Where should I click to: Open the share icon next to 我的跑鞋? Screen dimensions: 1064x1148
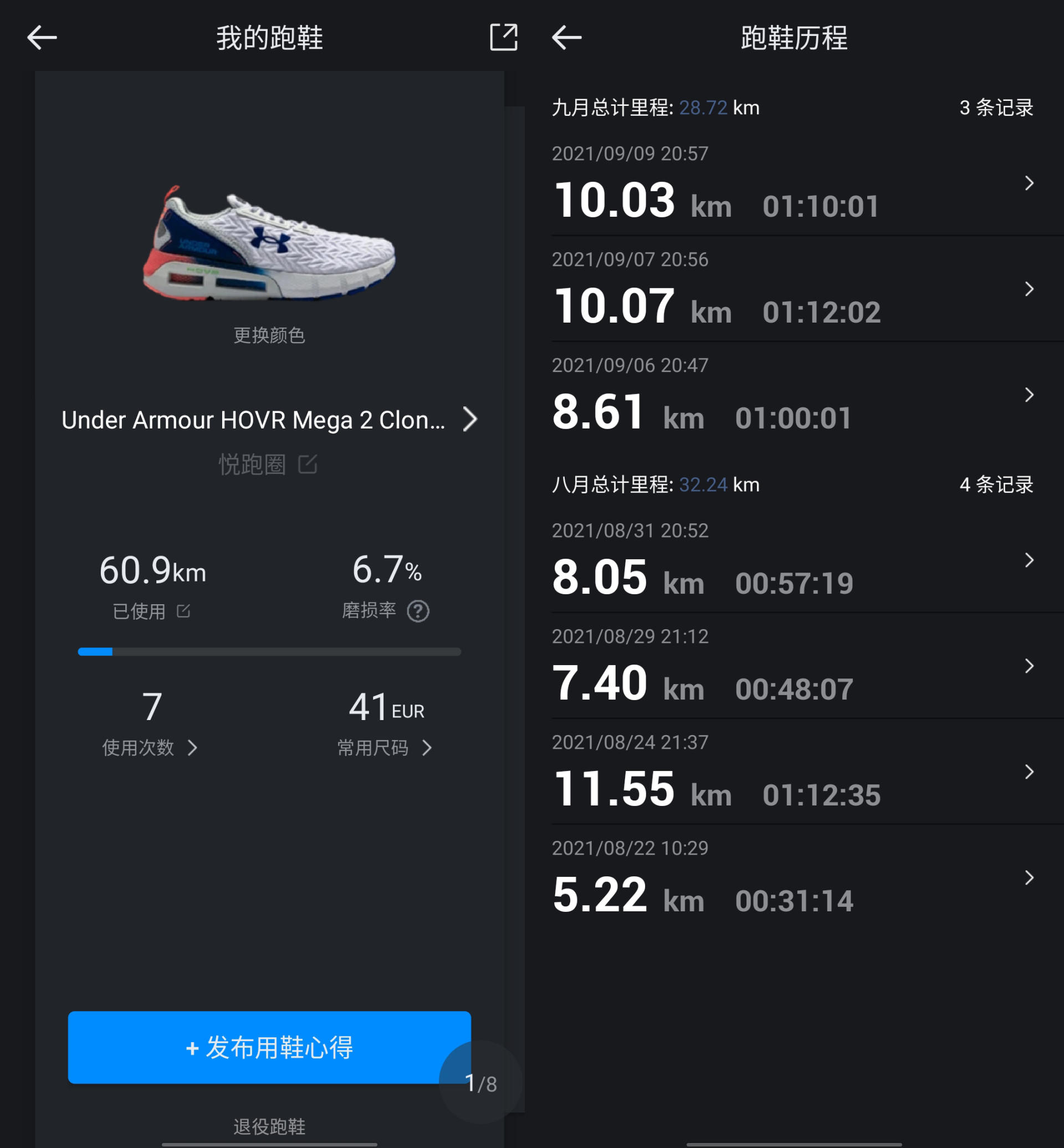pos(504,37)
